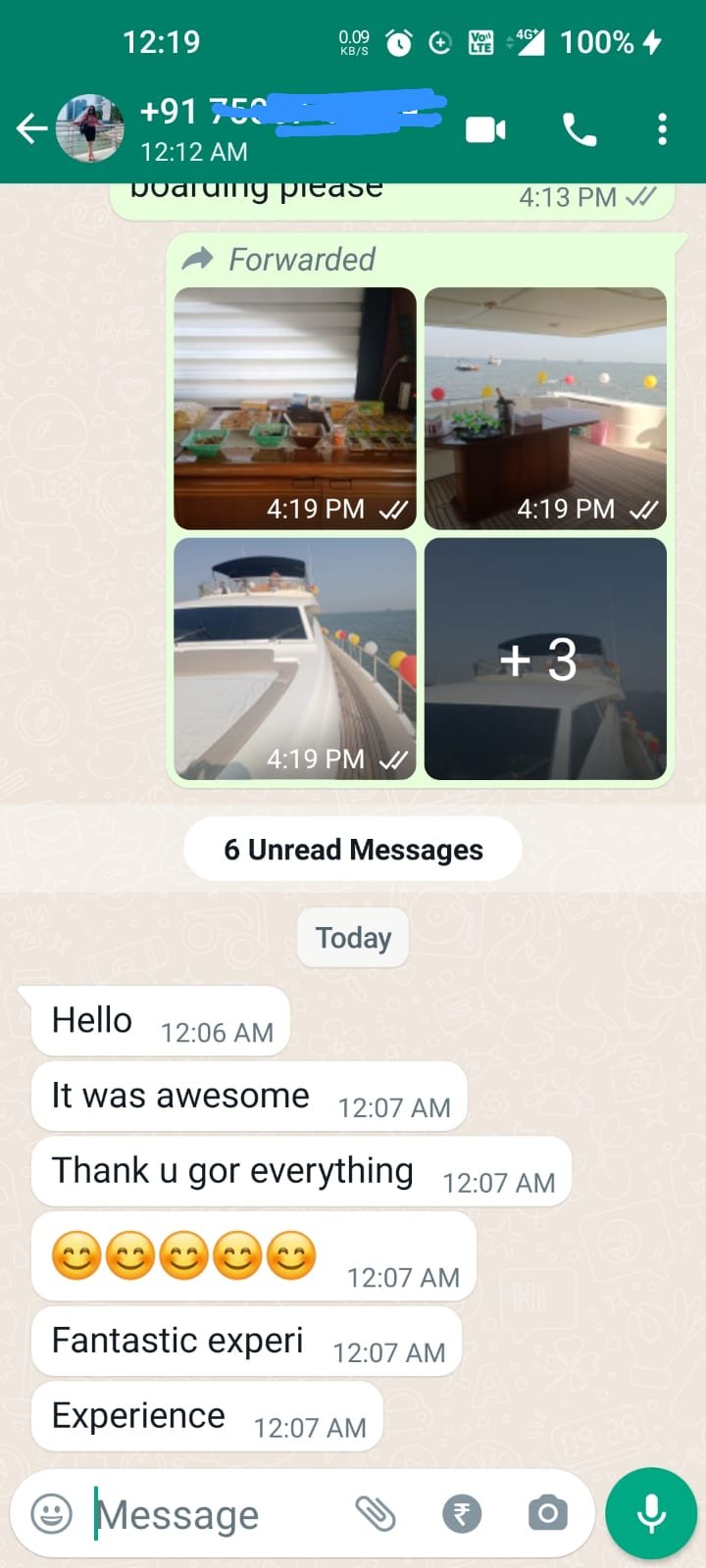Attach a file with the paperclip
Screen dimensions: 706x1568
pos(376,1514)
